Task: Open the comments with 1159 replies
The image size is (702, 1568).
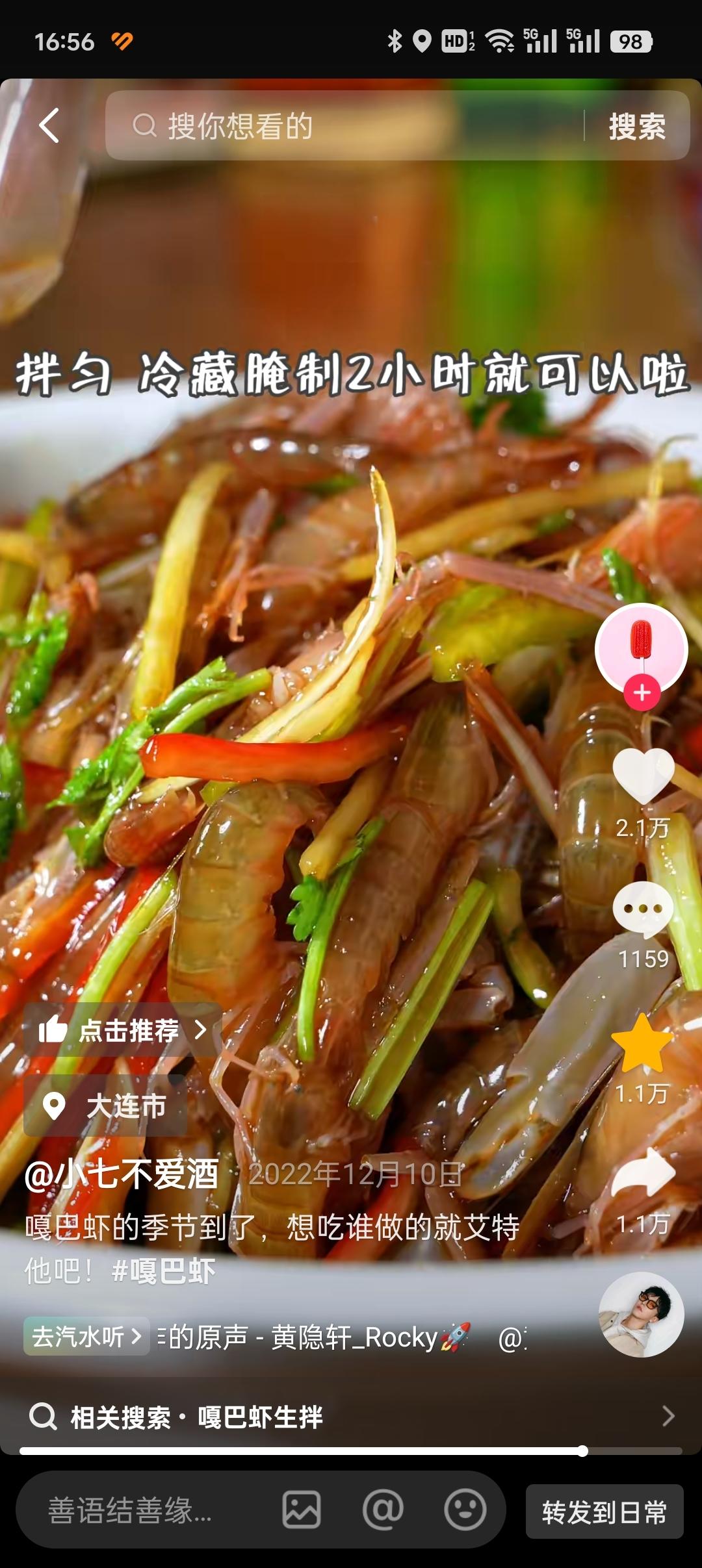Action: (643, 909)
